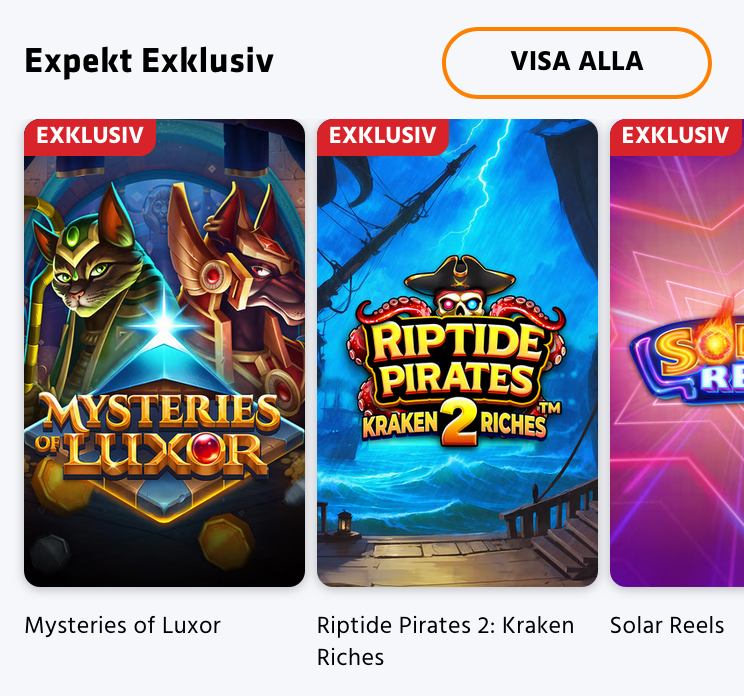Tap the Visa alla button
The height and width of the screenshot is (696, 744).
[576, 62]
